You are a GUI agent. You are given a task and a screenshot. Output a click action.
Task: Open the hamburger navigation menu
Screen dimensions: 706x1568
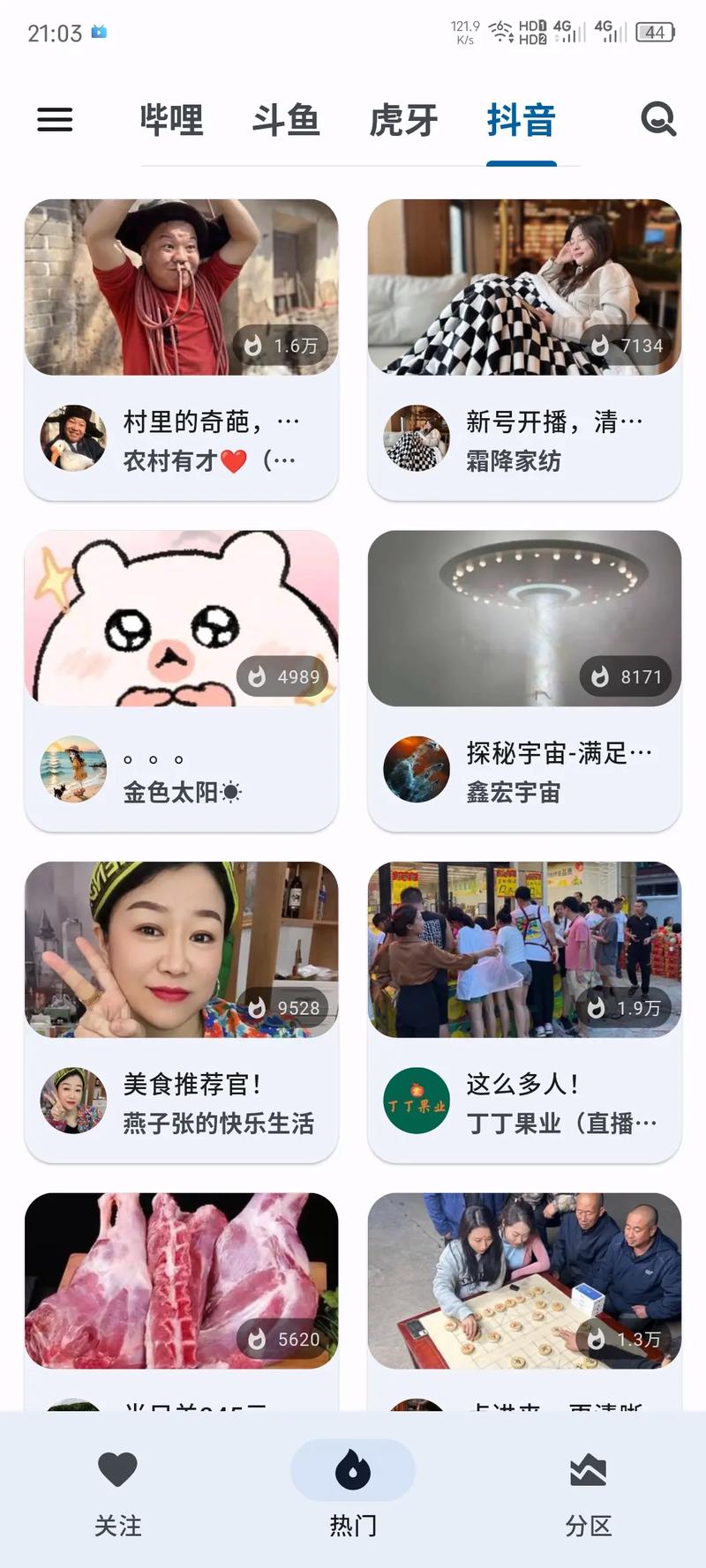point(55,120)
